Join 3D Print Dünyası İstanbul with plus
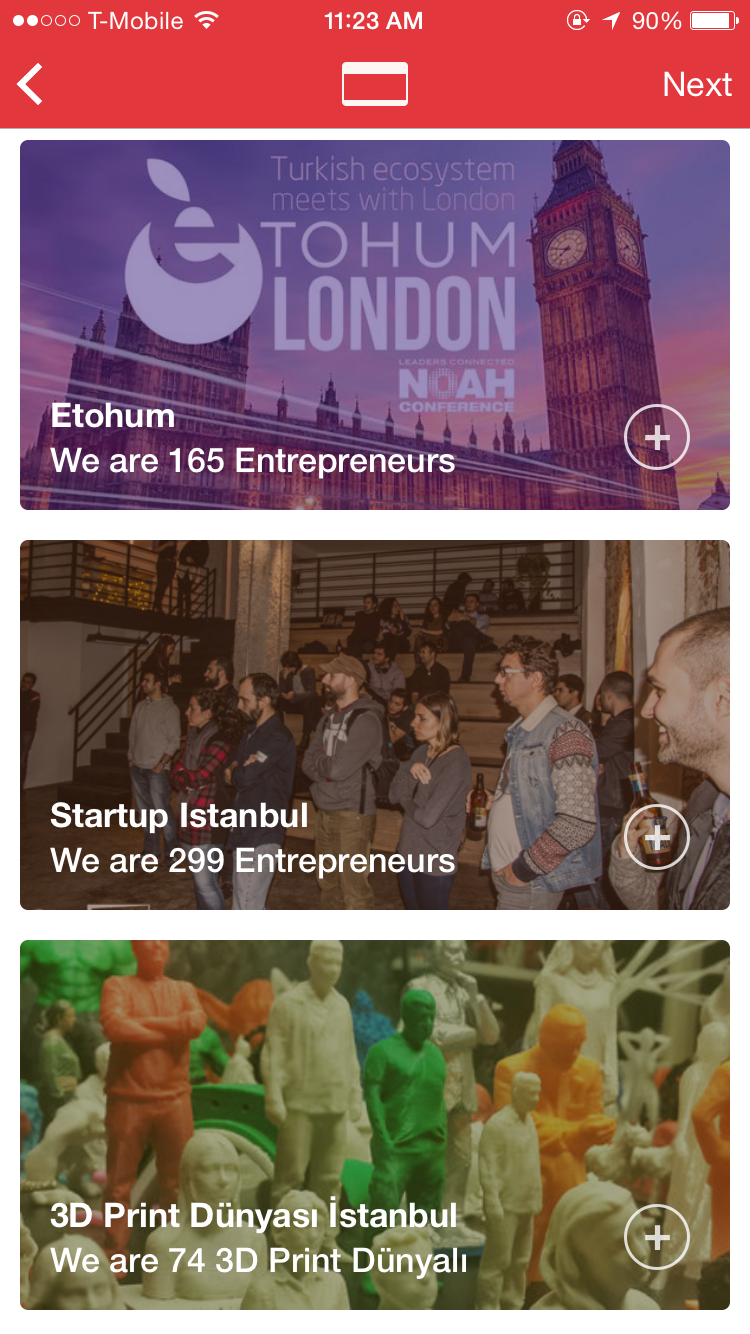750x1334 pixels. 657,1237
